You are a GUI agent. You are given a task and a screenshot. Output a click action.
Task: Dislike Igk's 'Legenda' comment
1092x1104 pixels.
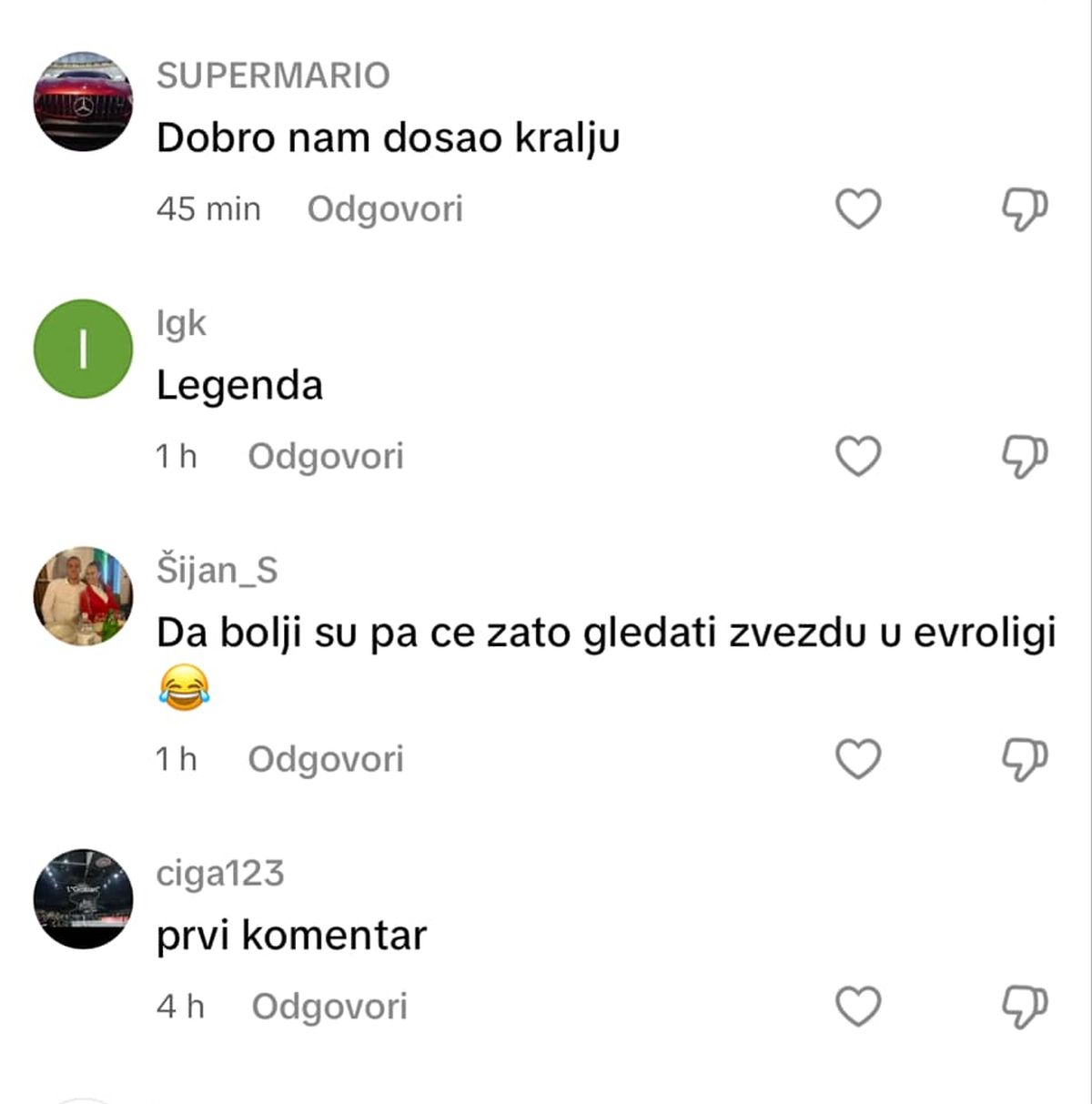1024,456
